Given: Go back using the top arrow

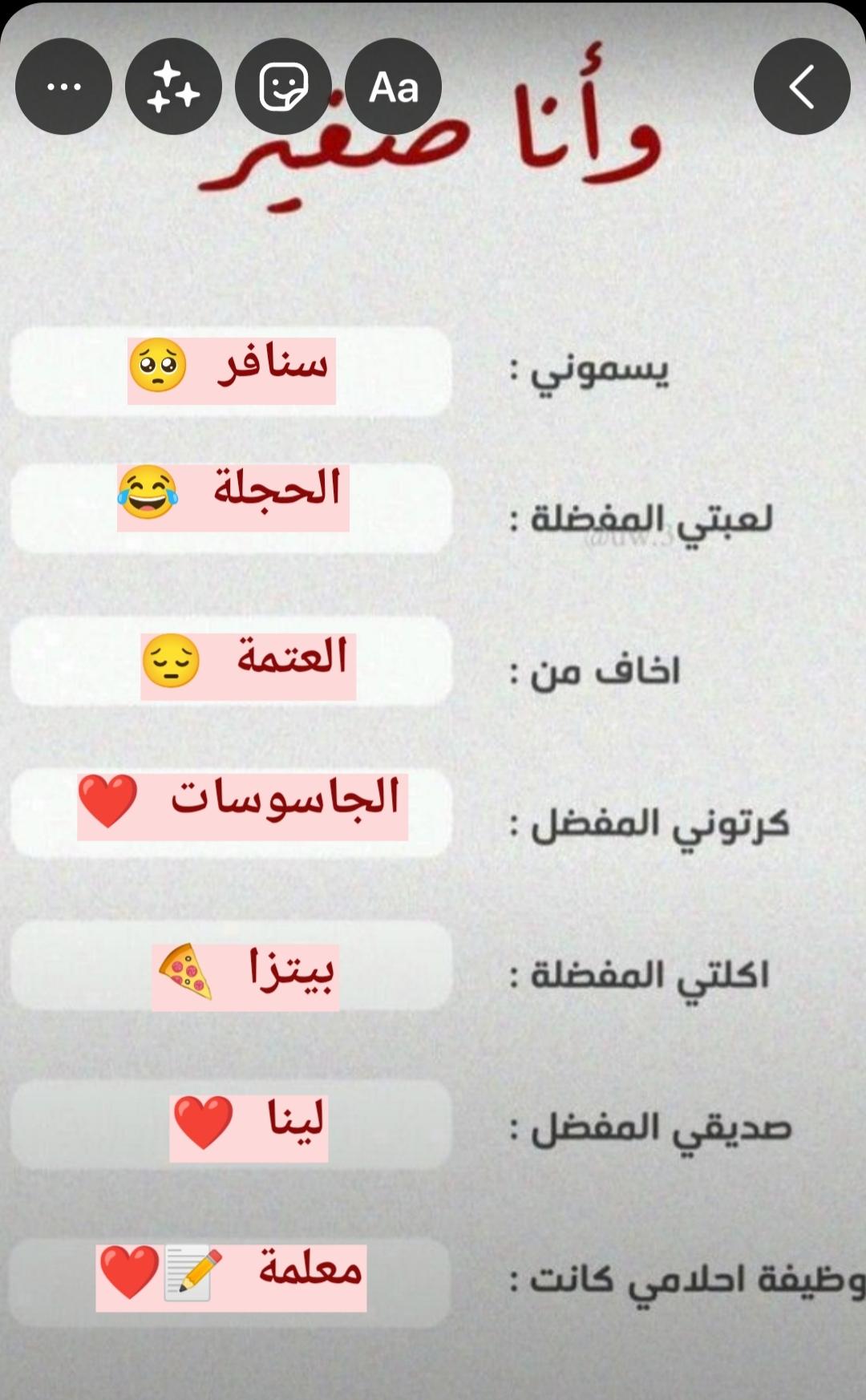Looking at the screenshot, I should pyautogui.click(x=801, y=87).
